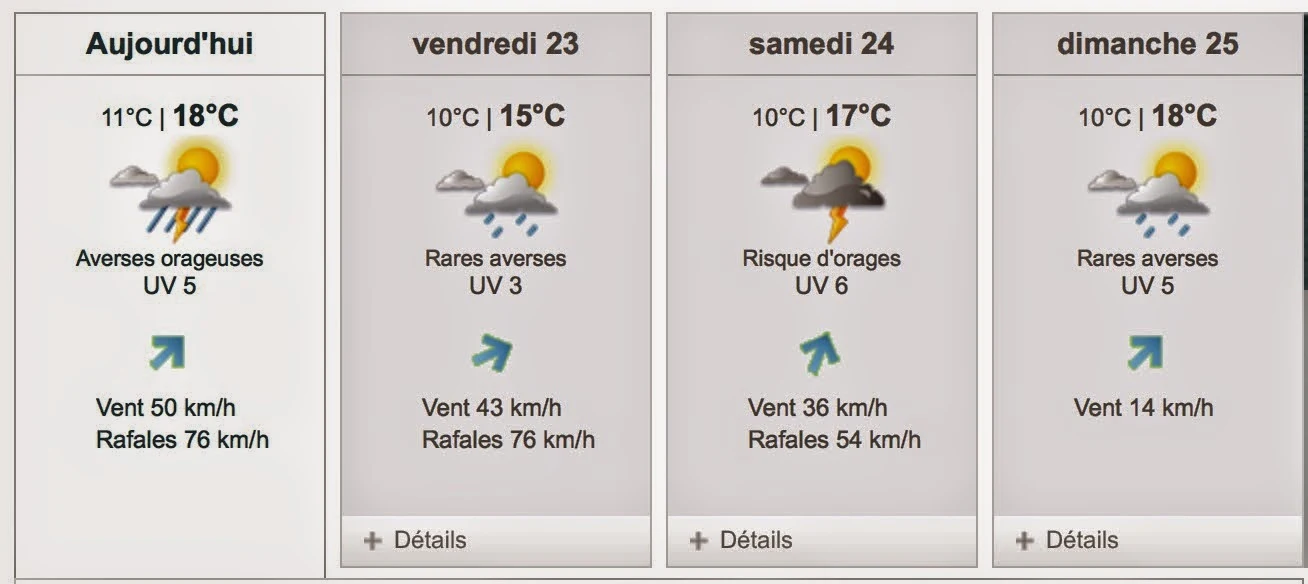Select the samedi 24 forecast card
The height and width of the screenshot is (584, 1308).
(821, 44)
